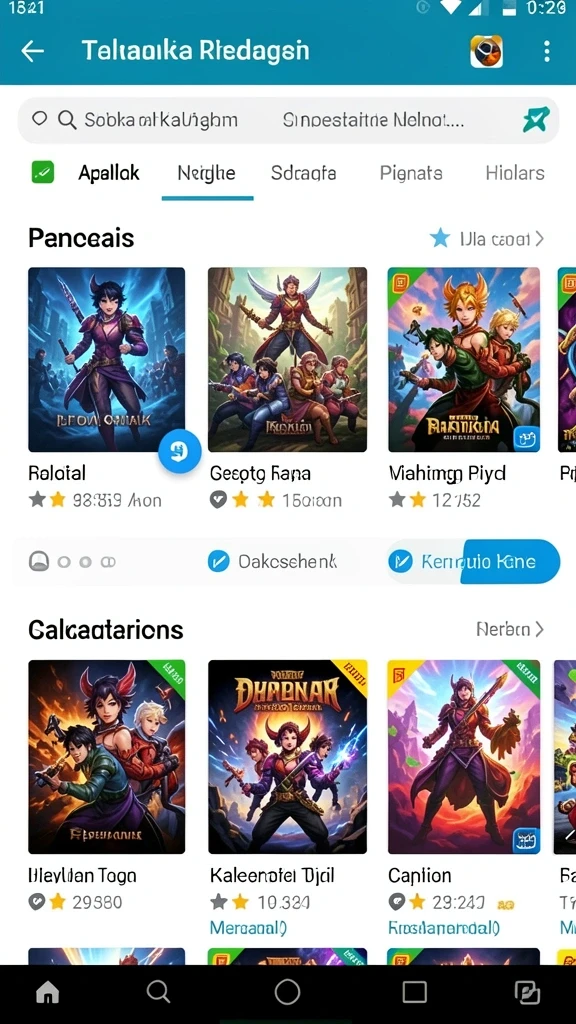Select the Dakcsehenk chip

[x=272, y=561]
